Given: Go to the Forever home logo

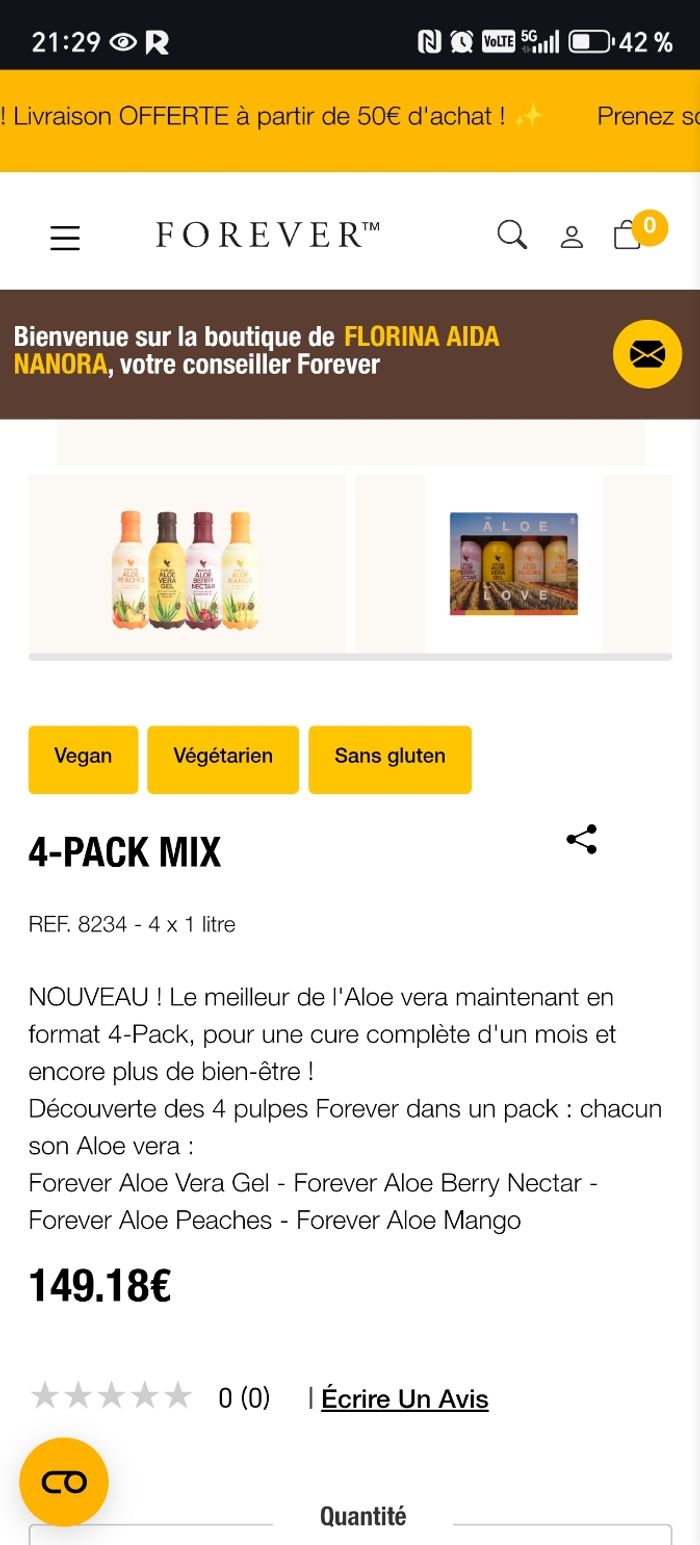Looking at the screenshot, I should point(268,235).
